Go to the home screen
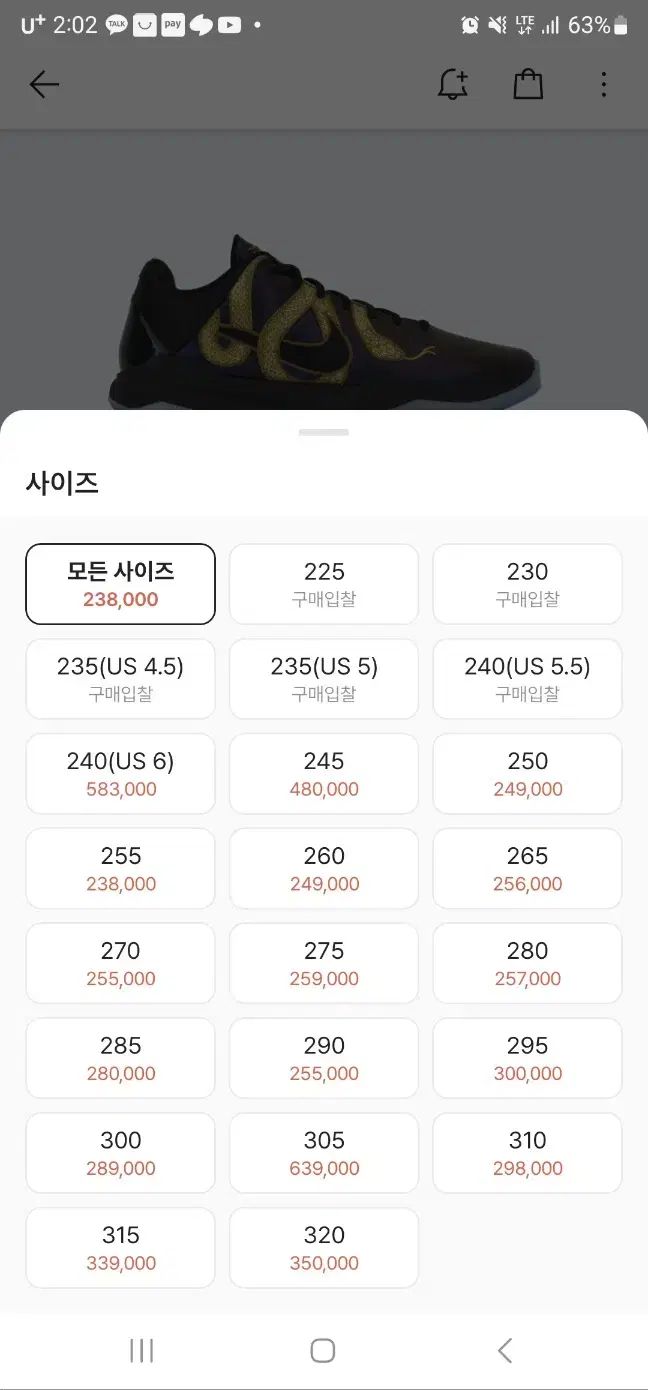The height and width of the screenshot is (1390, 648). pyautogui.click(x=322, y=1351)
